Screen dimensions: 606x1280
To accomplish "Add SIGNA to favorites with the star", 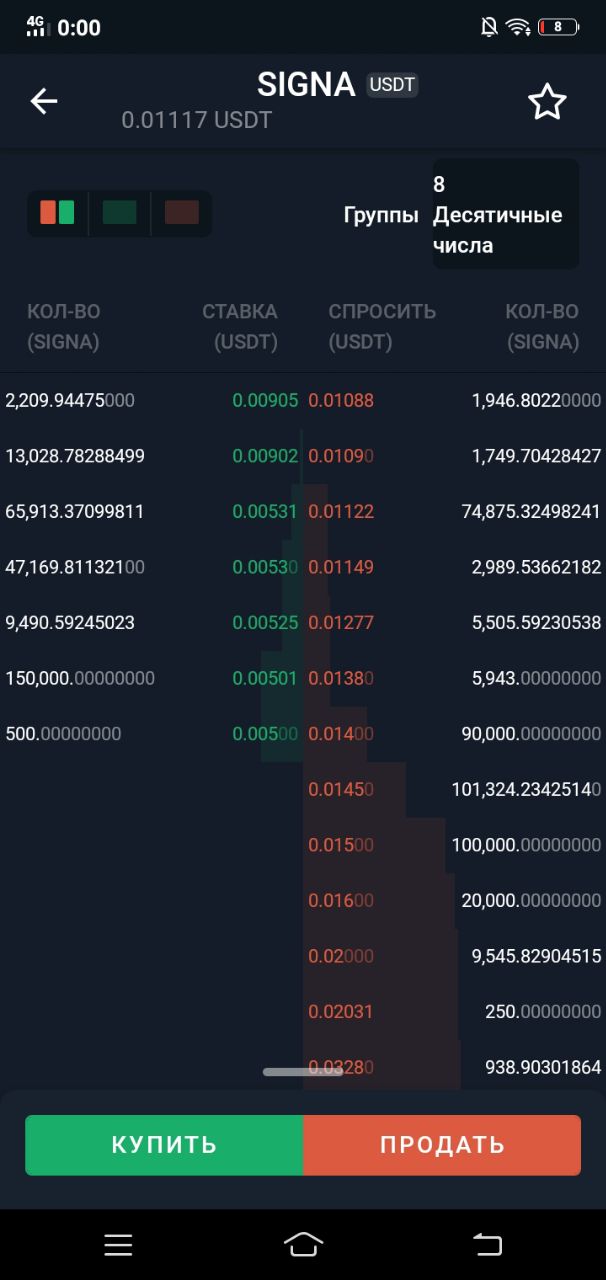I will [x=547, y=102].
